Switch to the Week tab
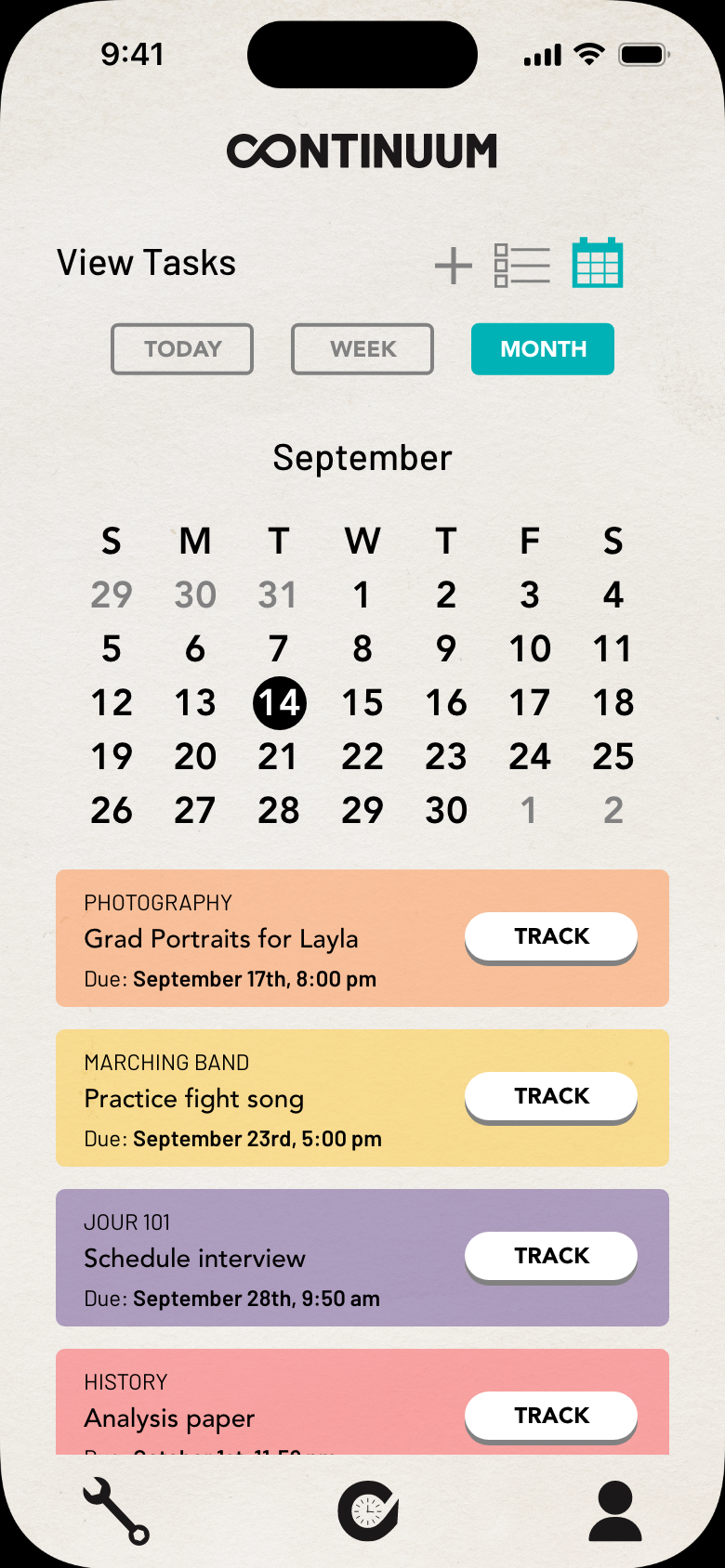The image size is (725, 1568). [362, 349]
